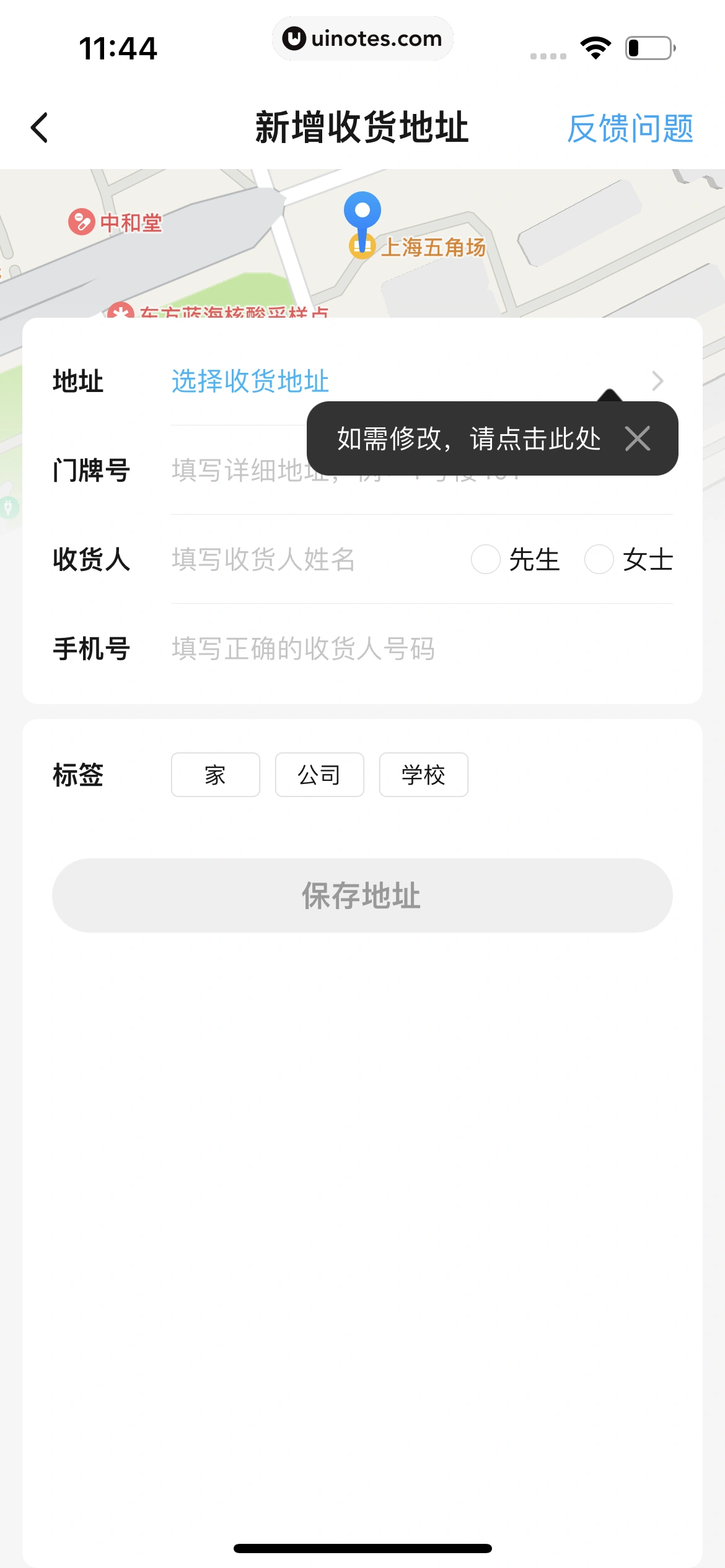Toggle the 公司 address tag
This screenshot has width=725, height=1568.
pyautogui.click(x=319, y=774)
